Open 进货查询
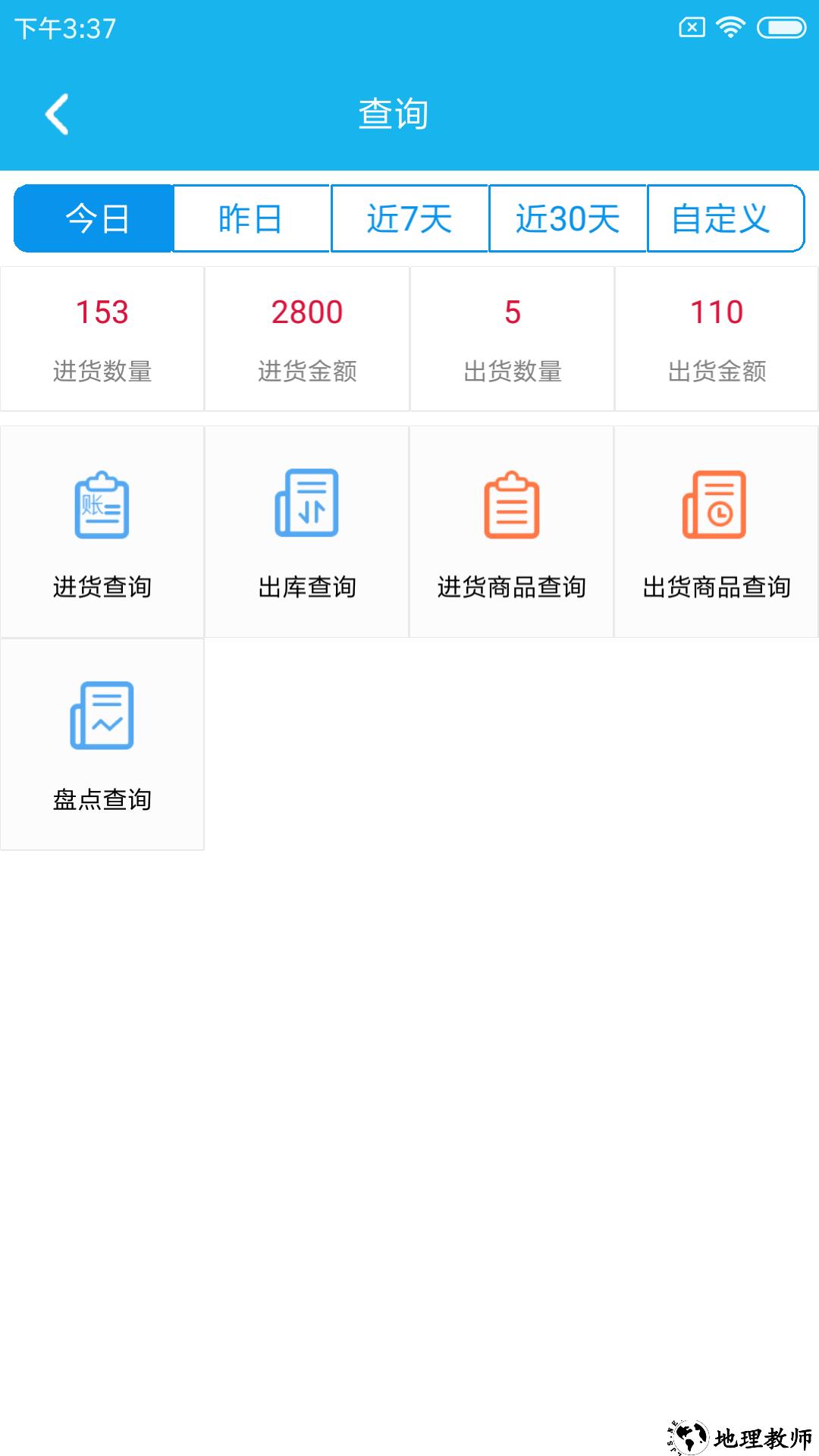819x1456 pixels. [x=102, y=532]
